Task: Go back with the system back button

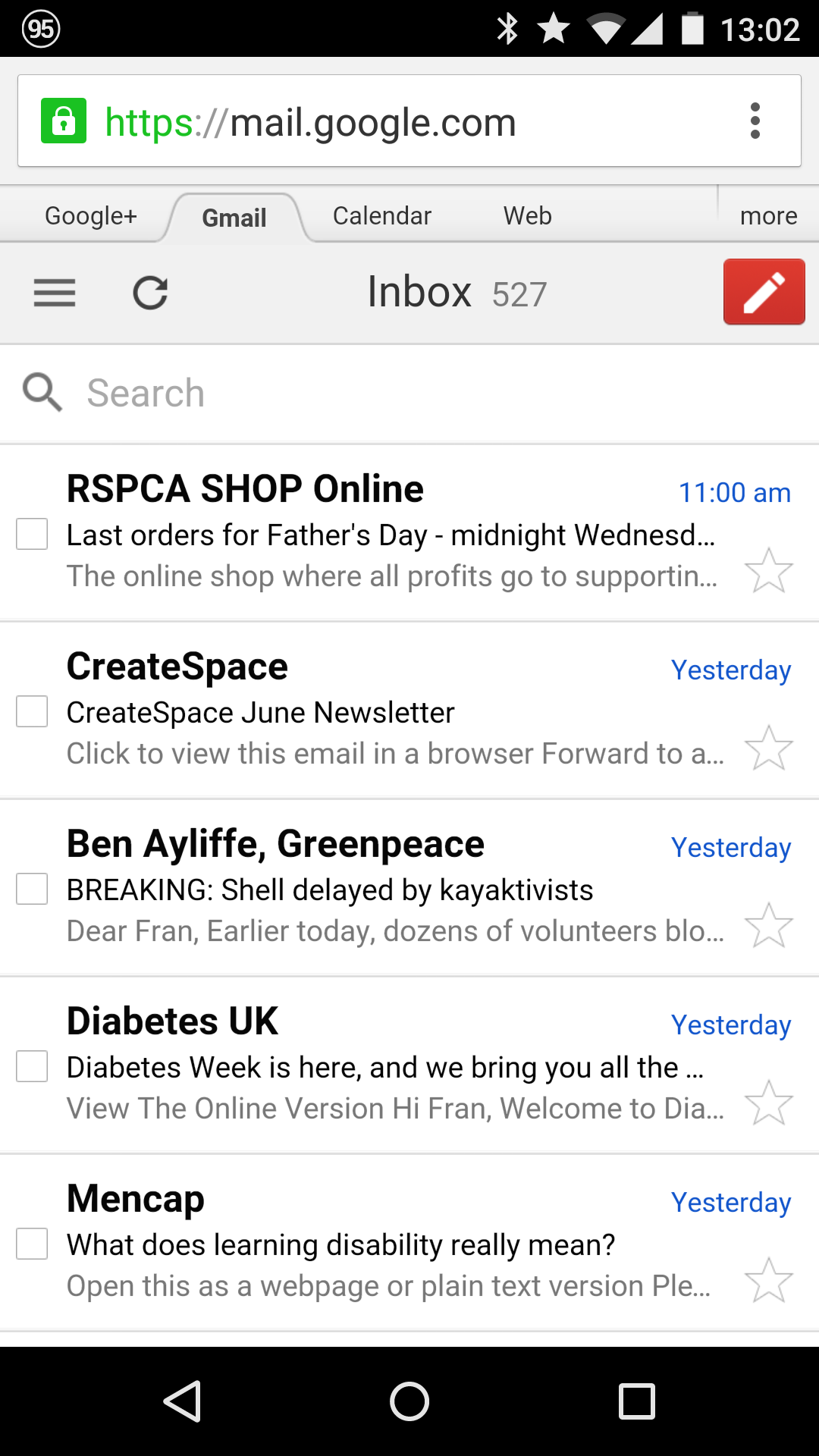Action: pos(182,1401)
